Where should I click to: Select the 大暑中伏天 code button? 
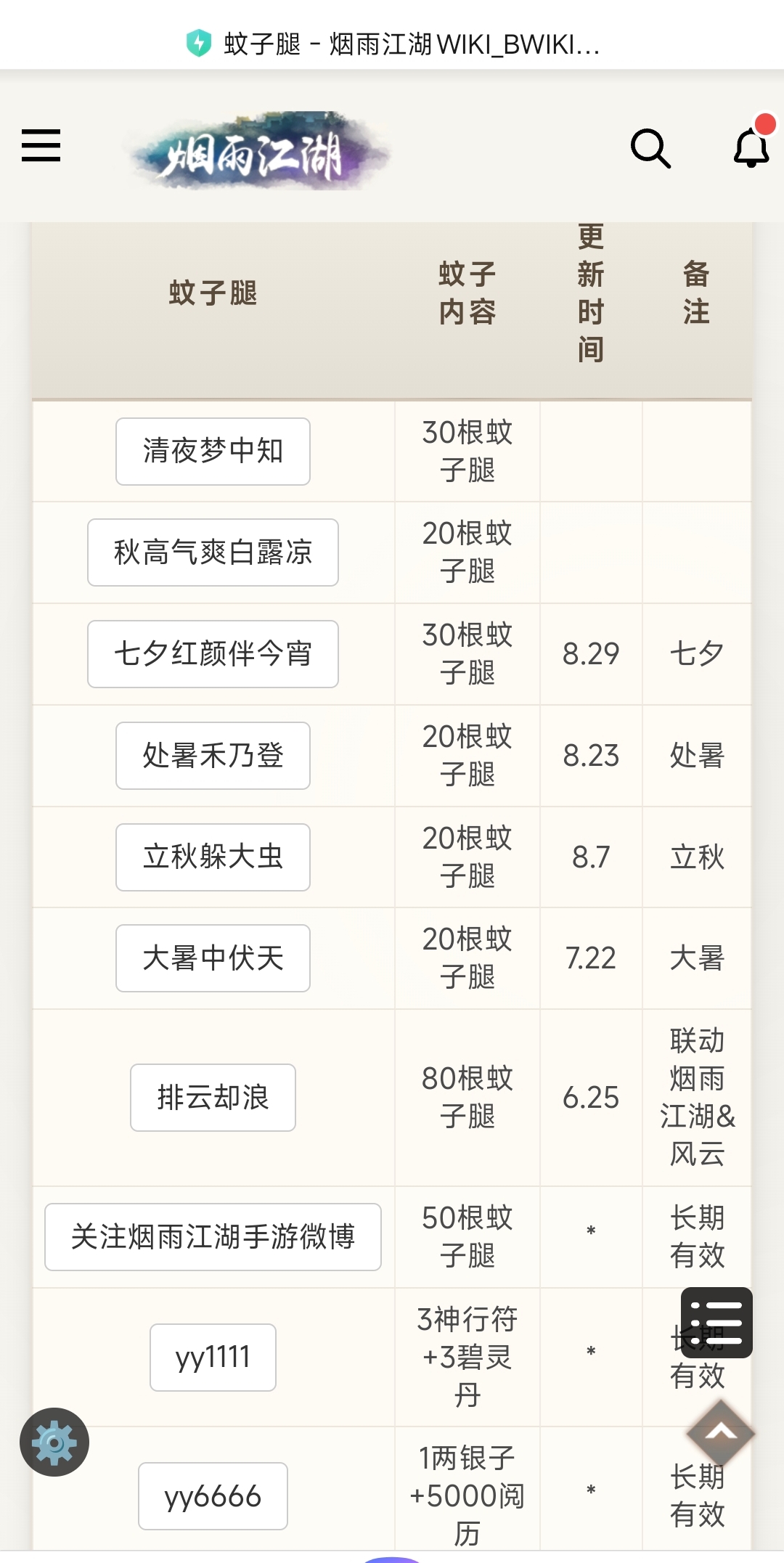click(213, 958)
